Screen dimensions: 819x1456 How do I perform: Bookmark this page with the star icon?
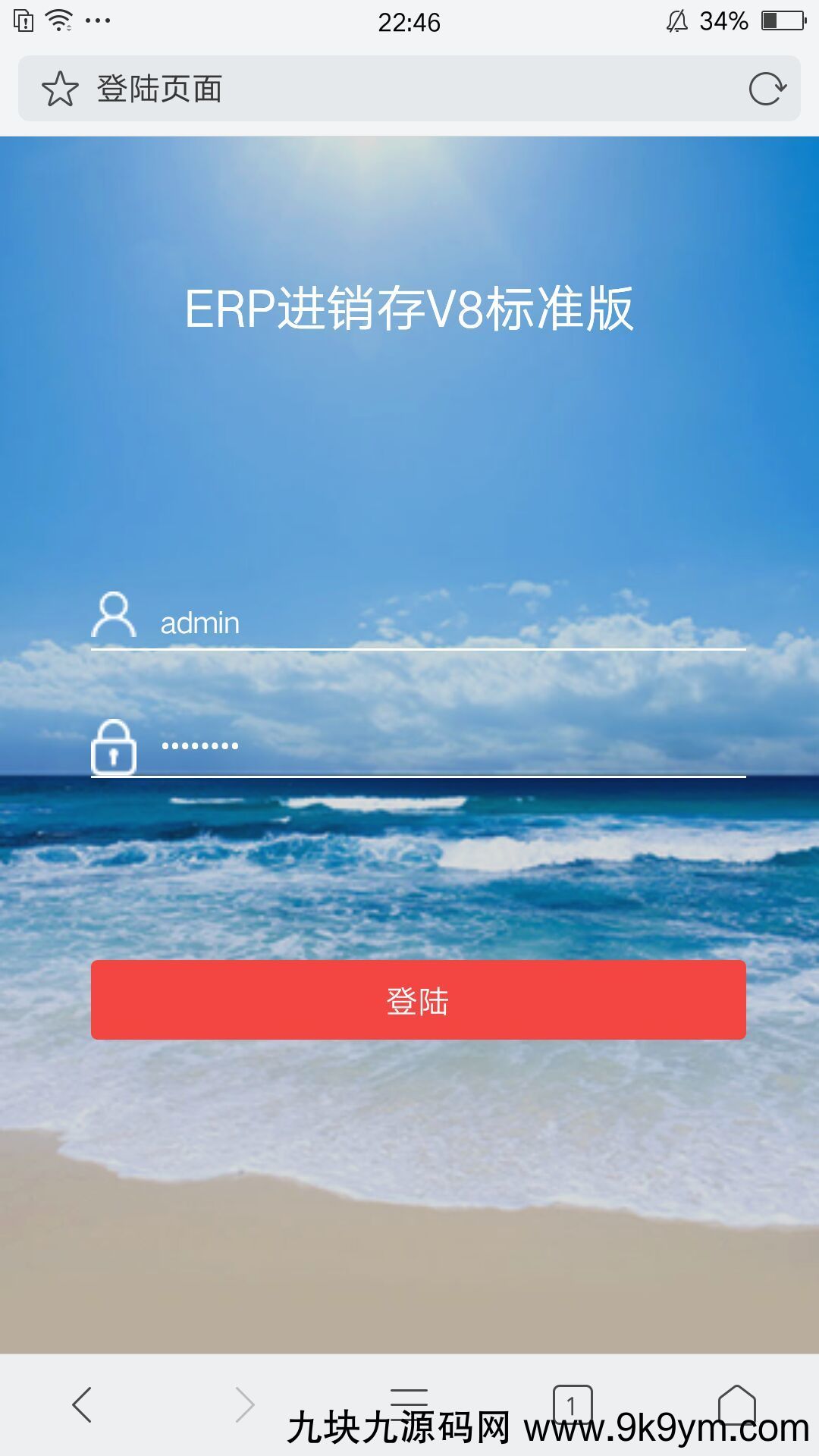pyautogui.click(x=60, y=89)
